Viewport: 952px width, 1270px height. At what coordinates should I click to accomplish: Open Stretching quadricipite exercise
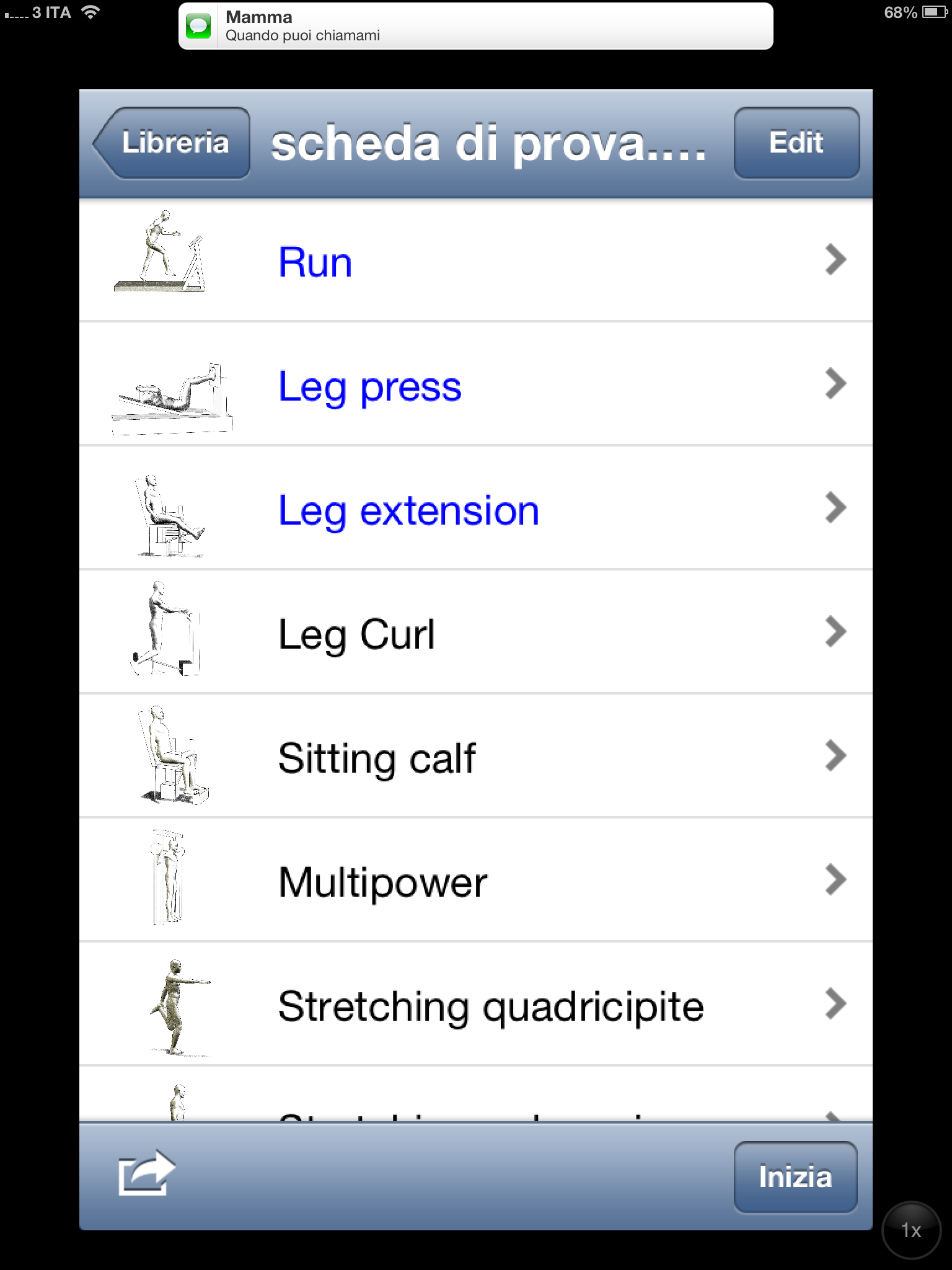pyautogui.click(x=475, y=1005)
